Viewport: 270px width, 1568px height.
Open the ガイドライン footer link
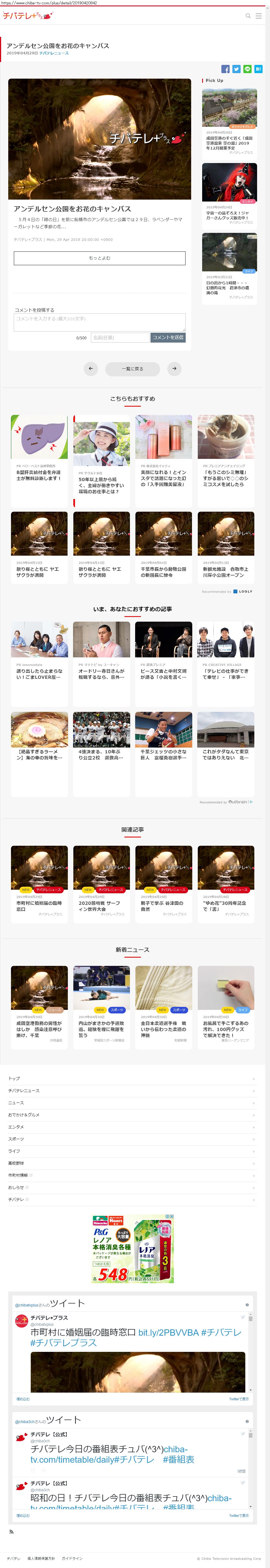72,1558
